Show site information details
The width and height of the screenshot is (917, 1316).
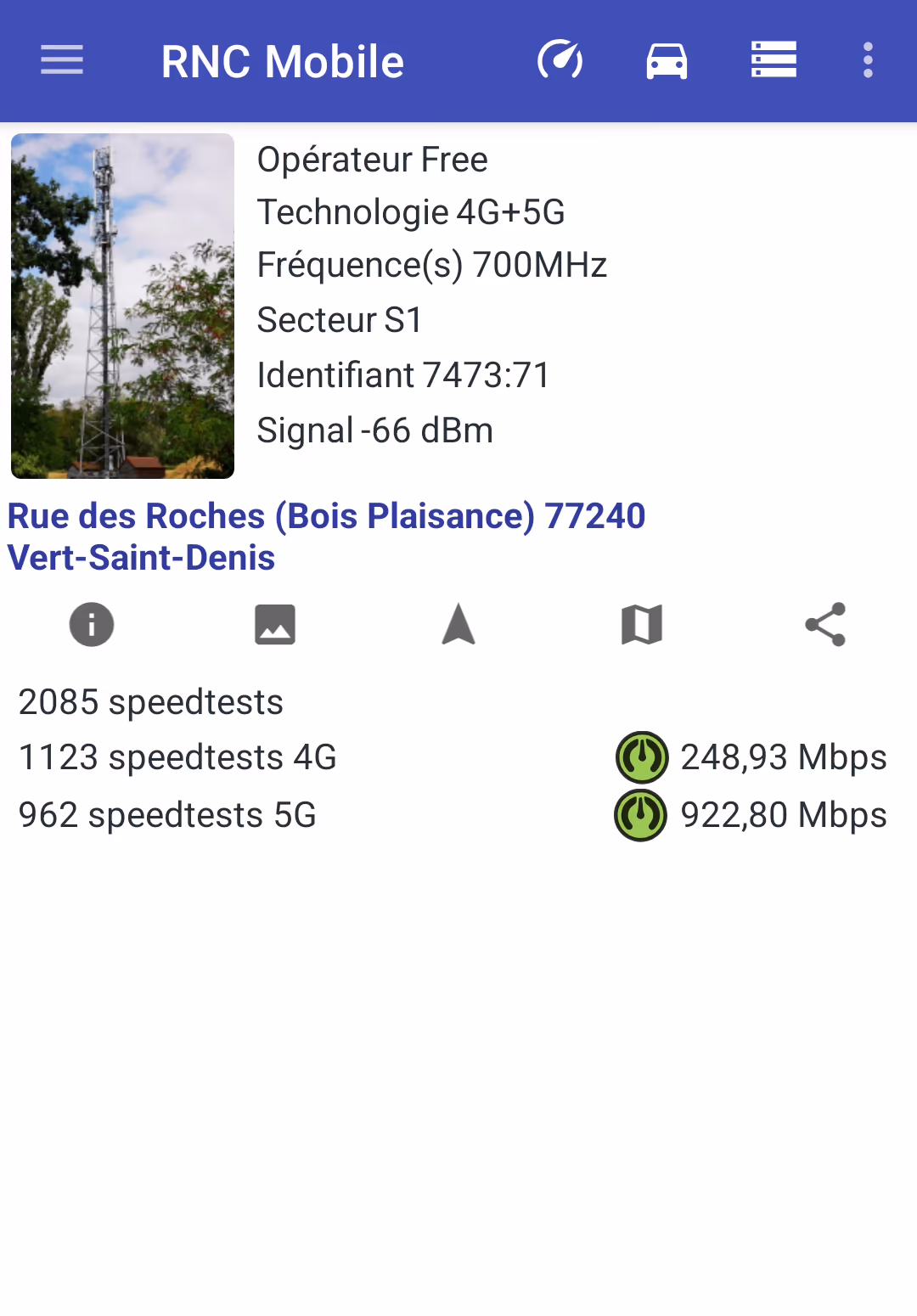point(92,625)
